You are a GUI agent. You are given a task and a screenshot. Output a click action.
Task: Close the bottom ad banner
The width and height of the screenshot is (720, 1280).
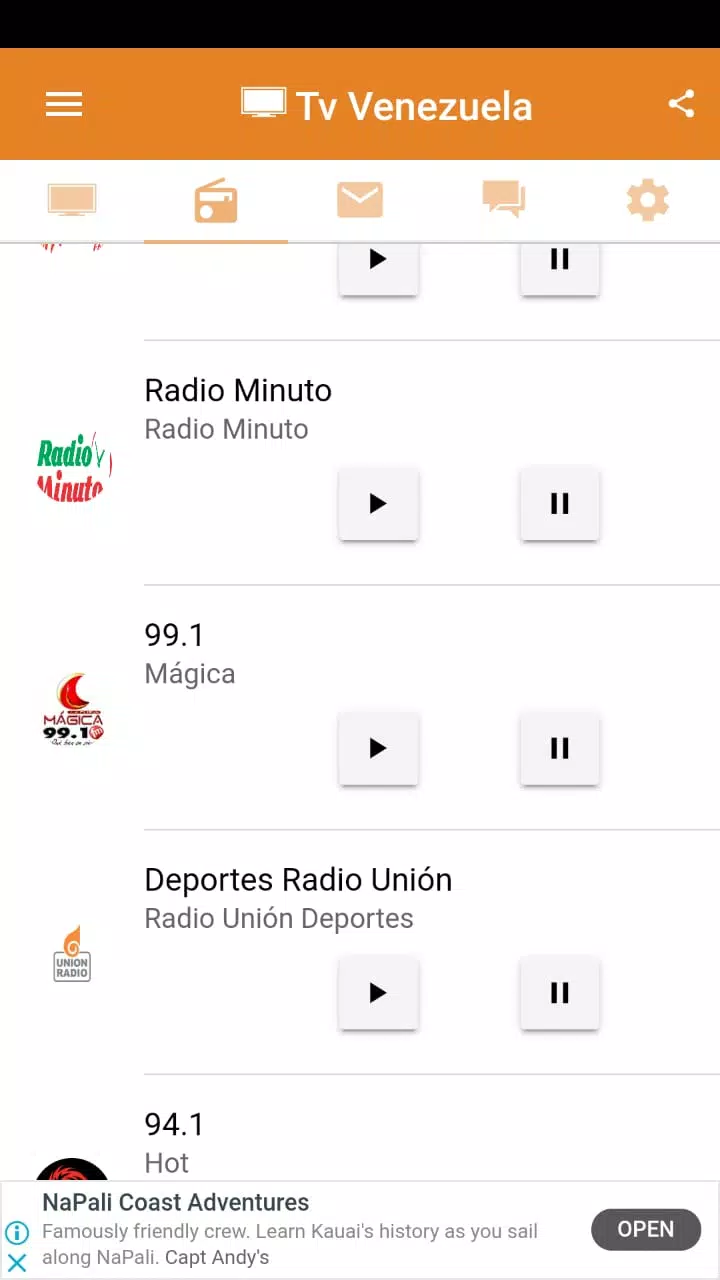(x=17, y=1263)
